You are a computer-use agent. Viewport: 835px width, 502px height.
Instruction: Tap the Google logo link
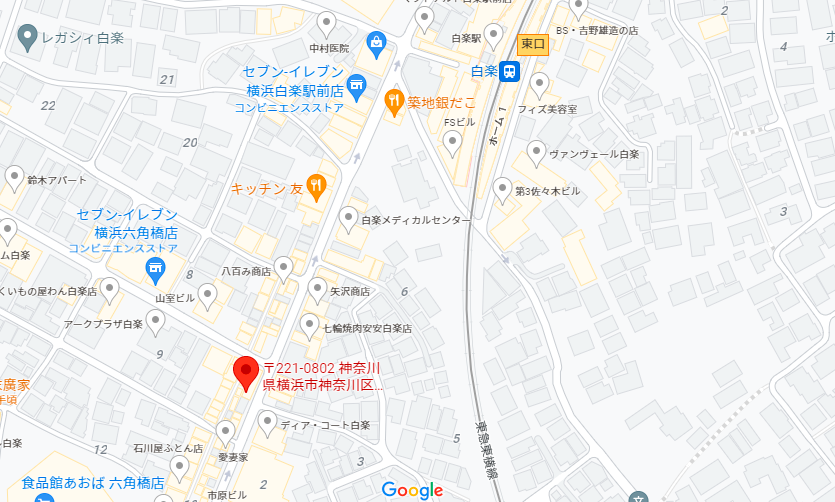(412, 490)
